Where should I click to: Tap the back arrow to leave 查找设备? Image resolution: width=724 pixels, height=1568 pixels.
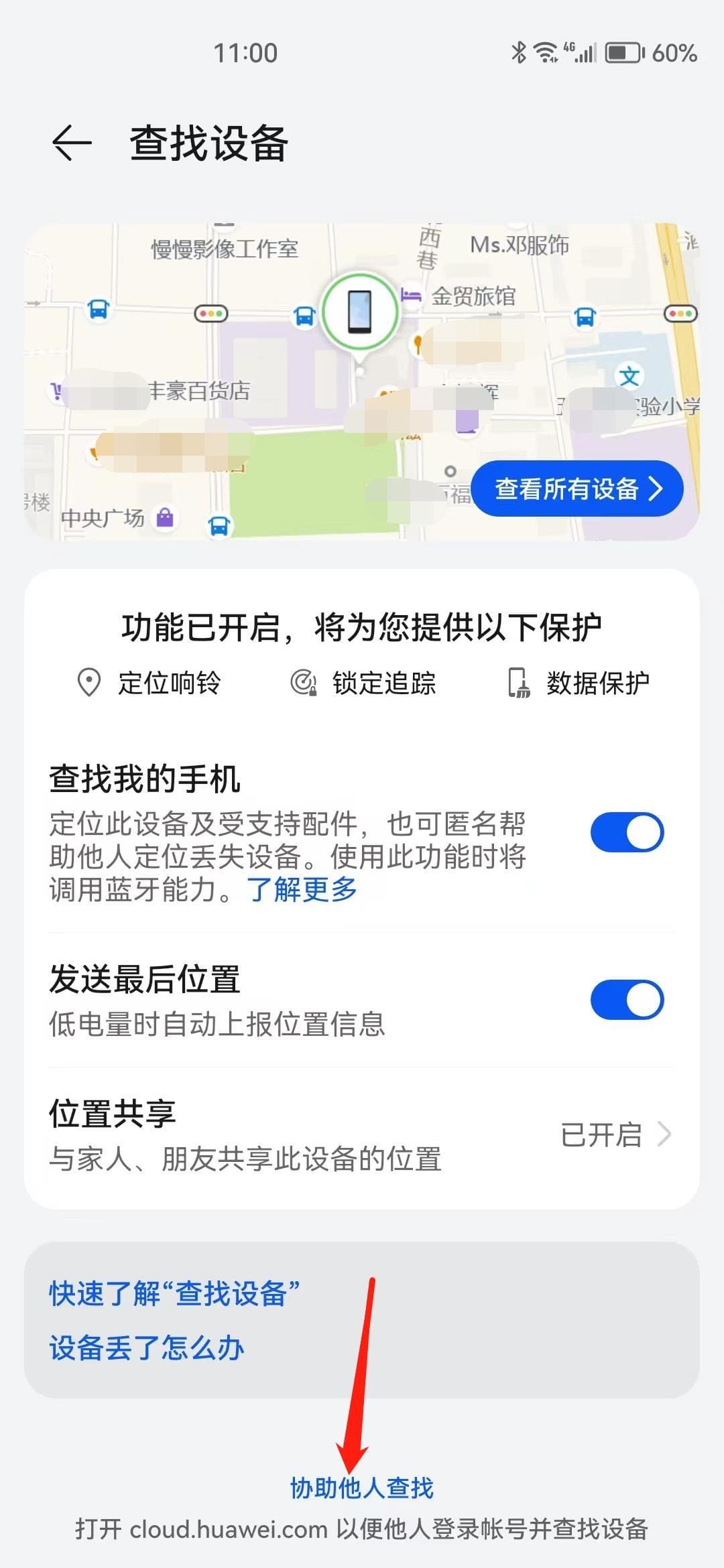coord(71,142)
